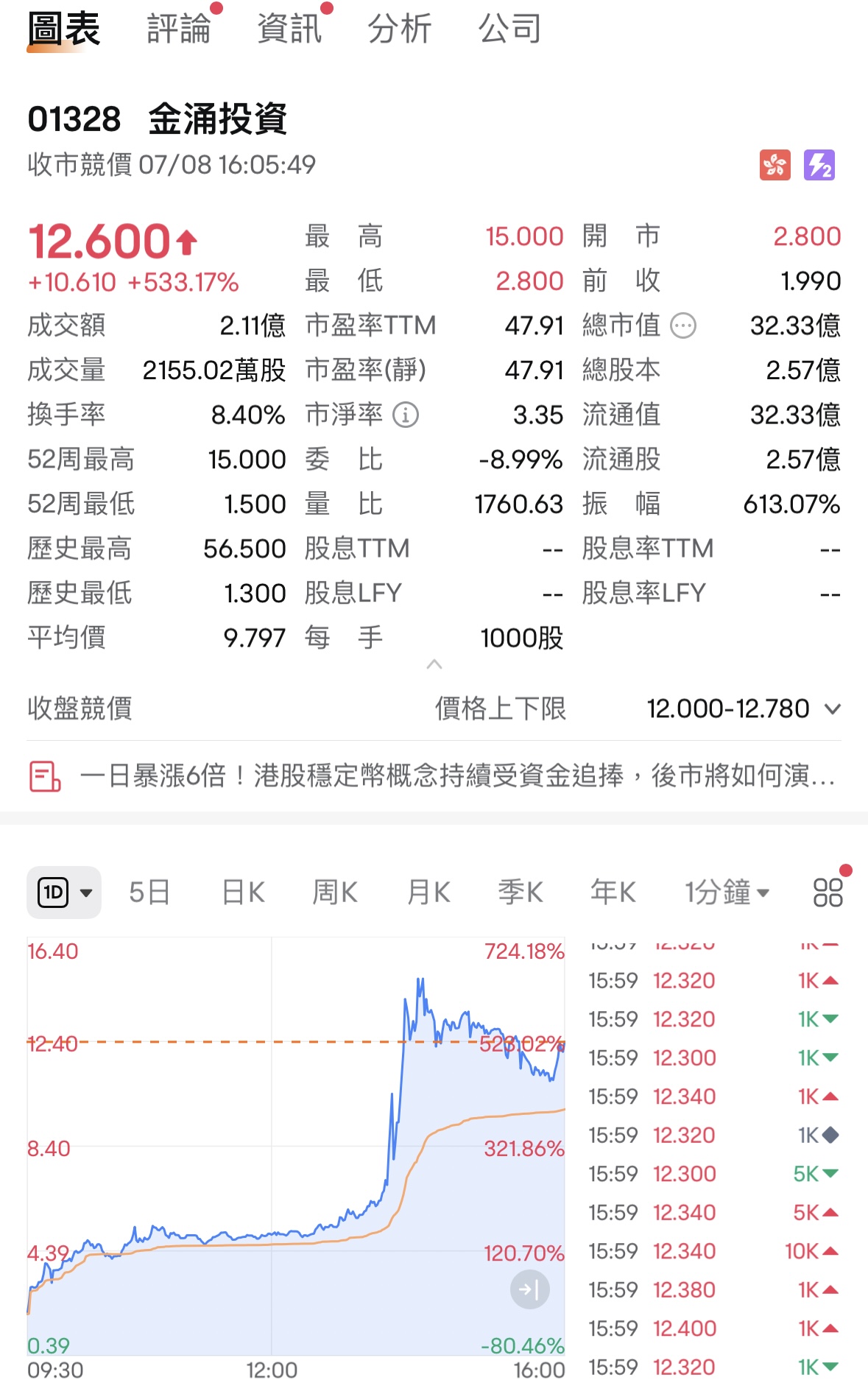This screenshot has height=1394, width=868.
Task: Open the 1分鐘 interval dropdown
Action: pyautogui.click(x=727, y=890)
